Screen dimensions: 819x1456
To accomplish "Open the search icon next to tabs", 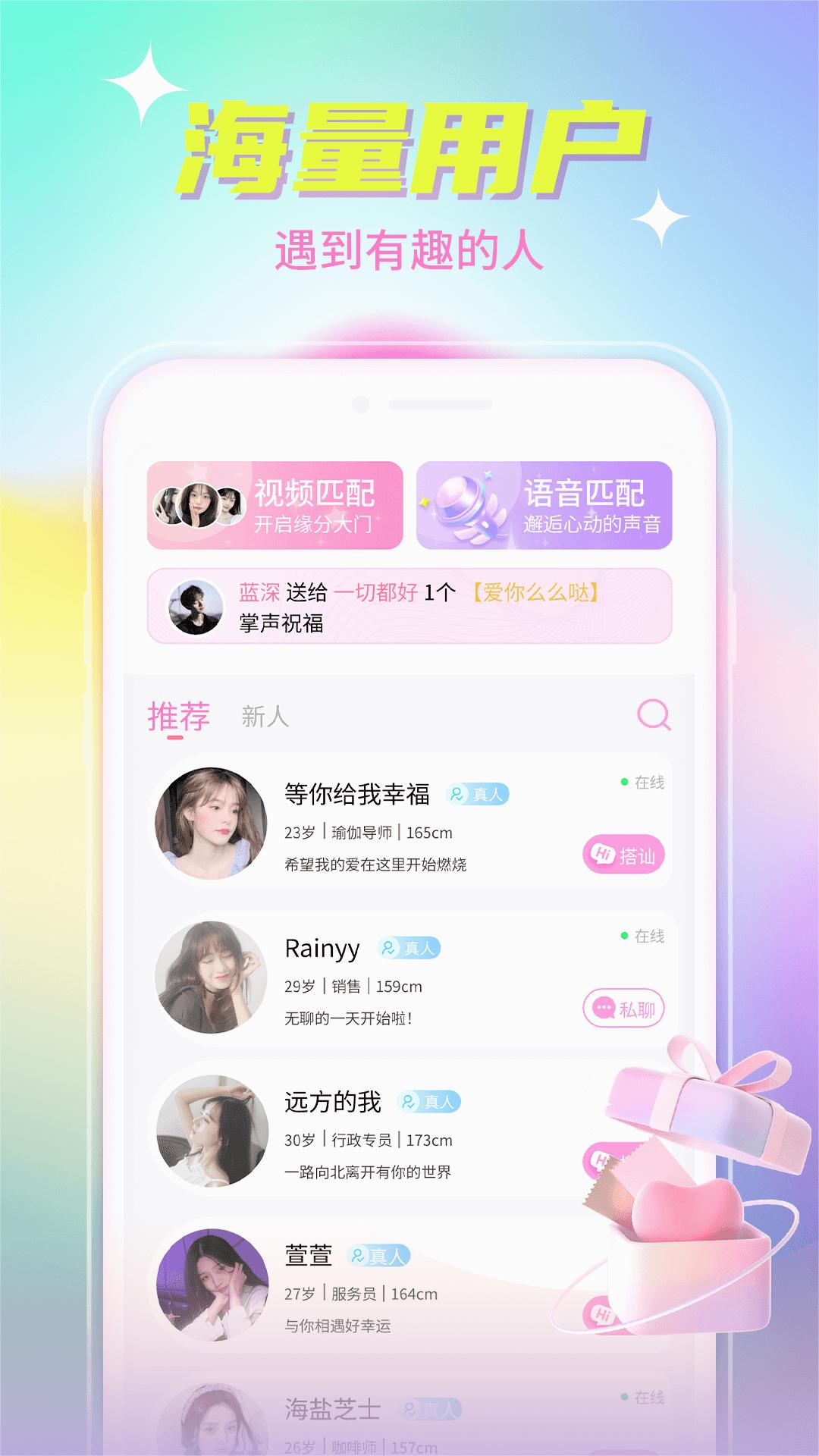I will (x=651, y=714).
